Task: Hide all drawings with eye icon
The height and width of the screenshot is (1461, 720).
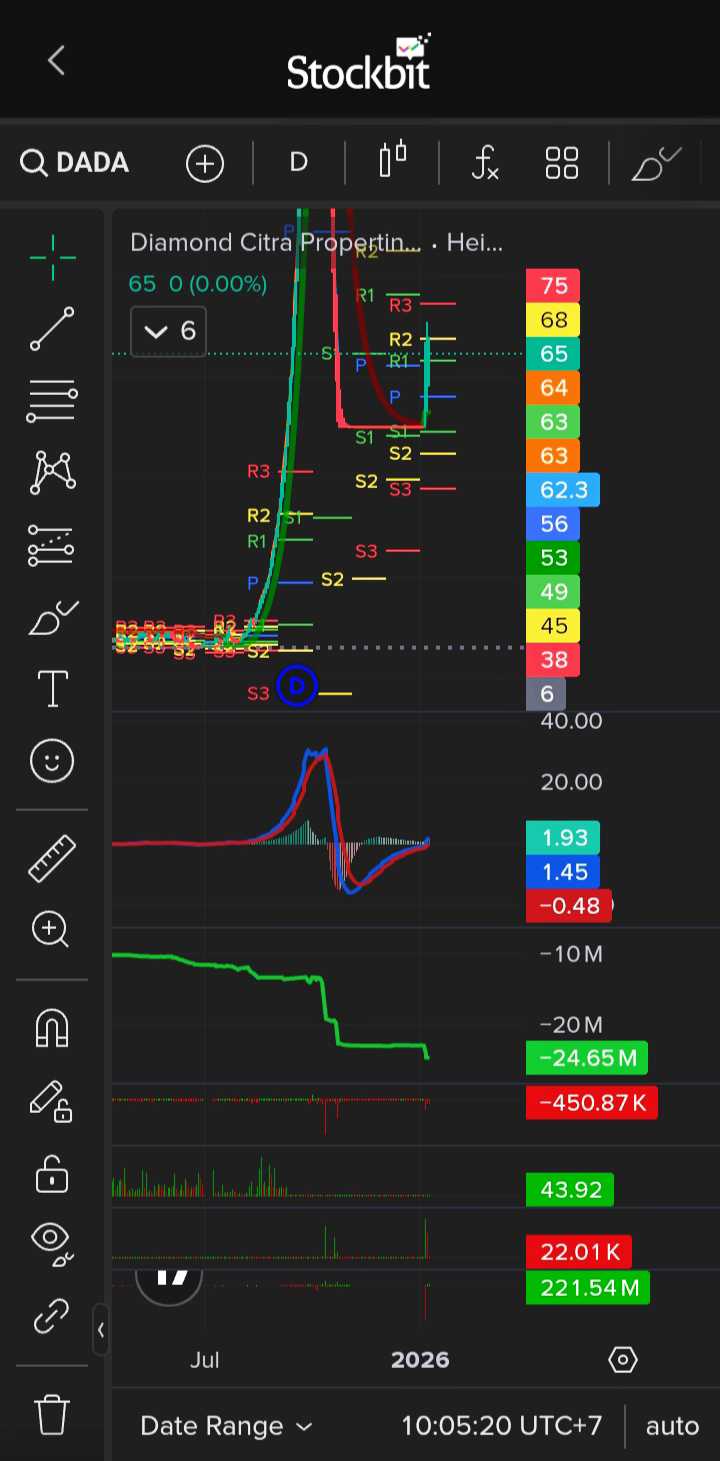Action: (52, 1241)
